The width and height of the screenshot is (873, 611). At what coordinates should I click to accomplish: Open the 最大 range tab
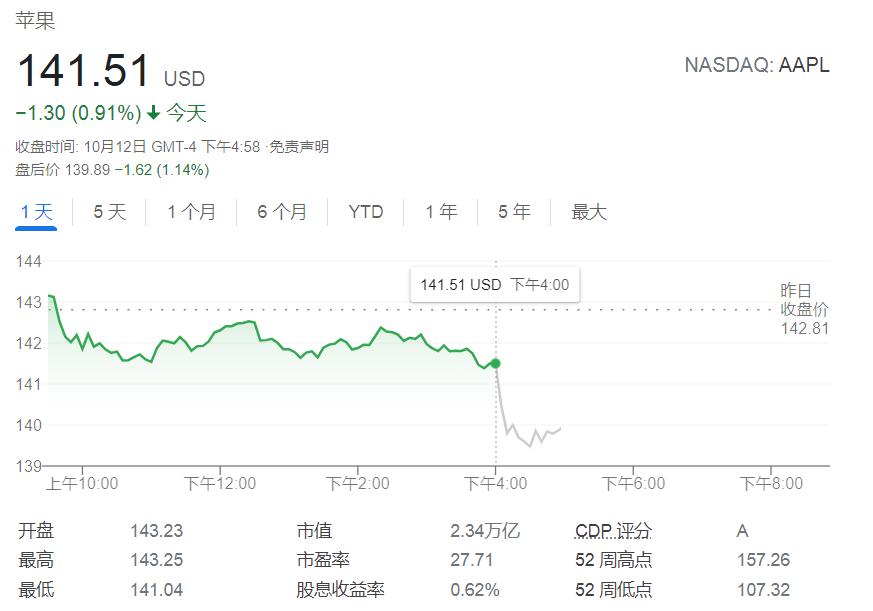pyautogui.click(x=589, y=212)
